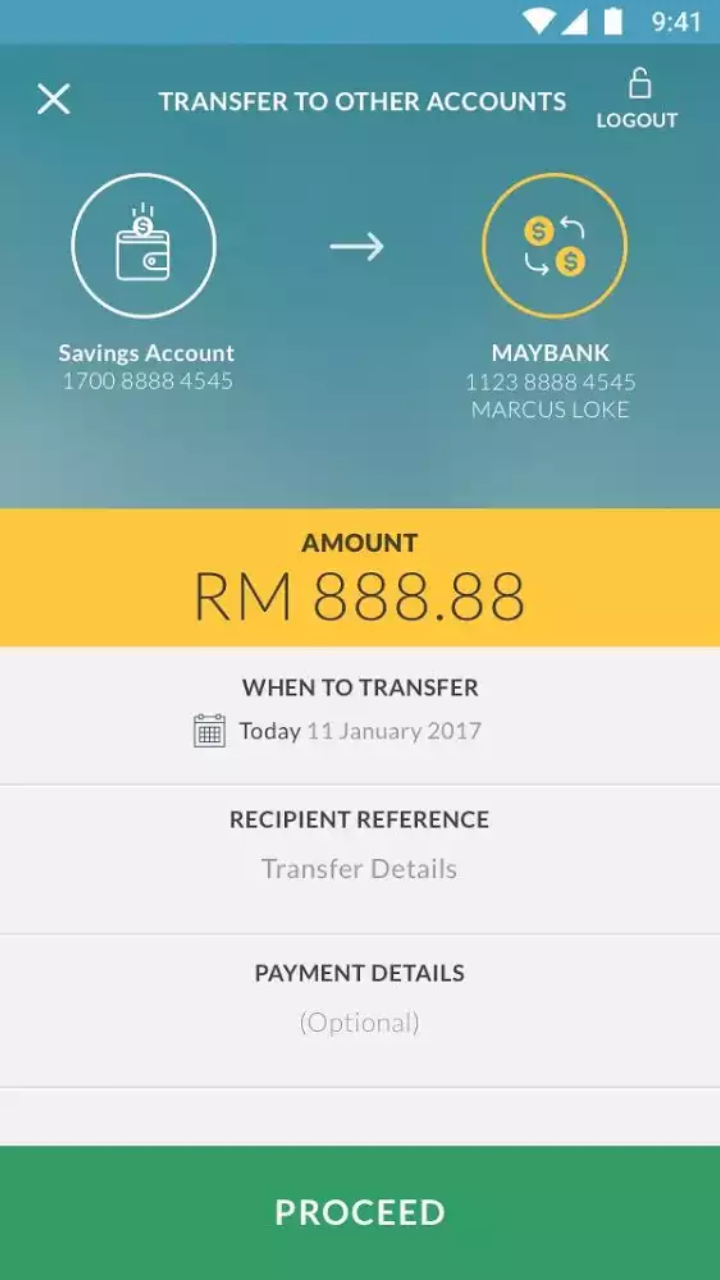Change the Maybank recipient account
The width and height of the screenshot is (720, 1280).
554,246
